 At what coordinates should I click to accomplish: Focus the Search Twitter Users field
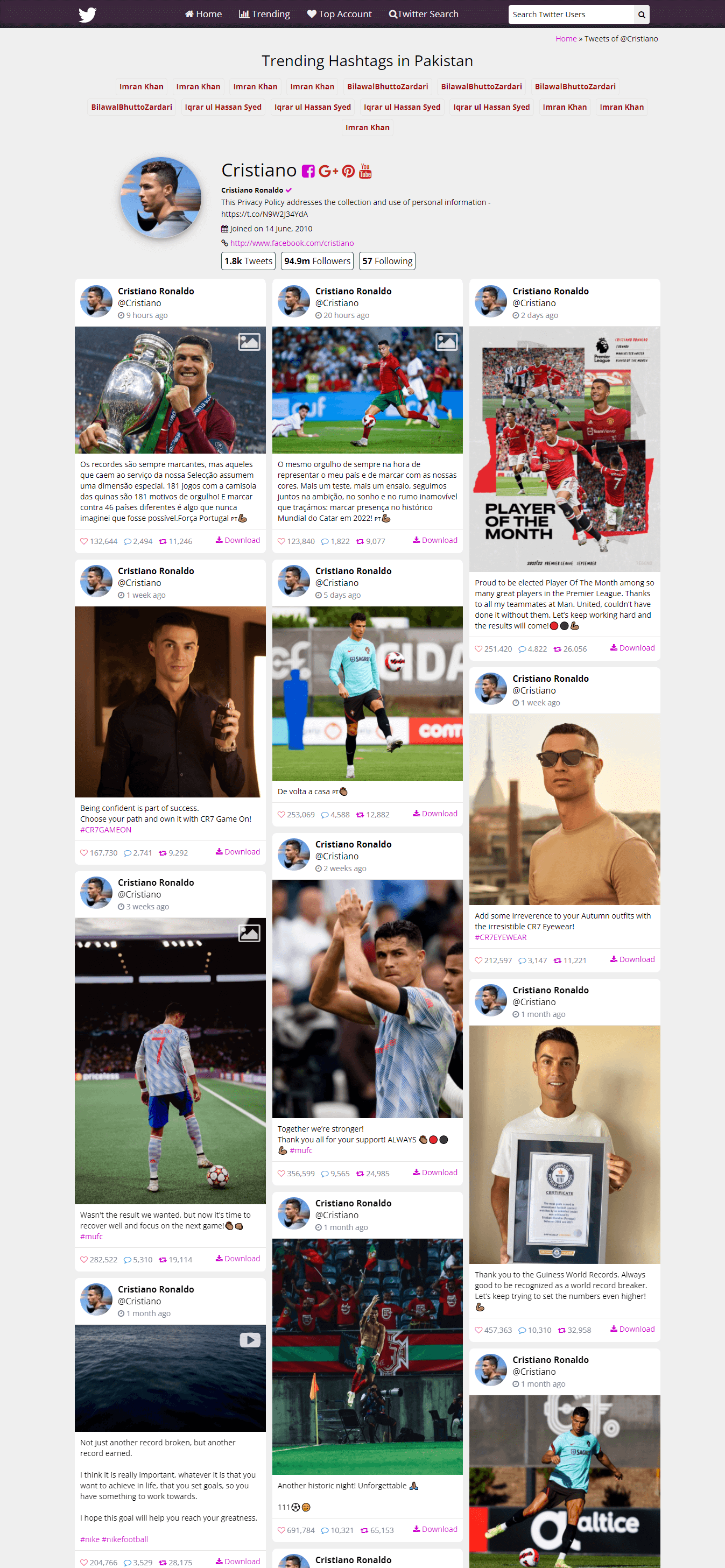571,15
